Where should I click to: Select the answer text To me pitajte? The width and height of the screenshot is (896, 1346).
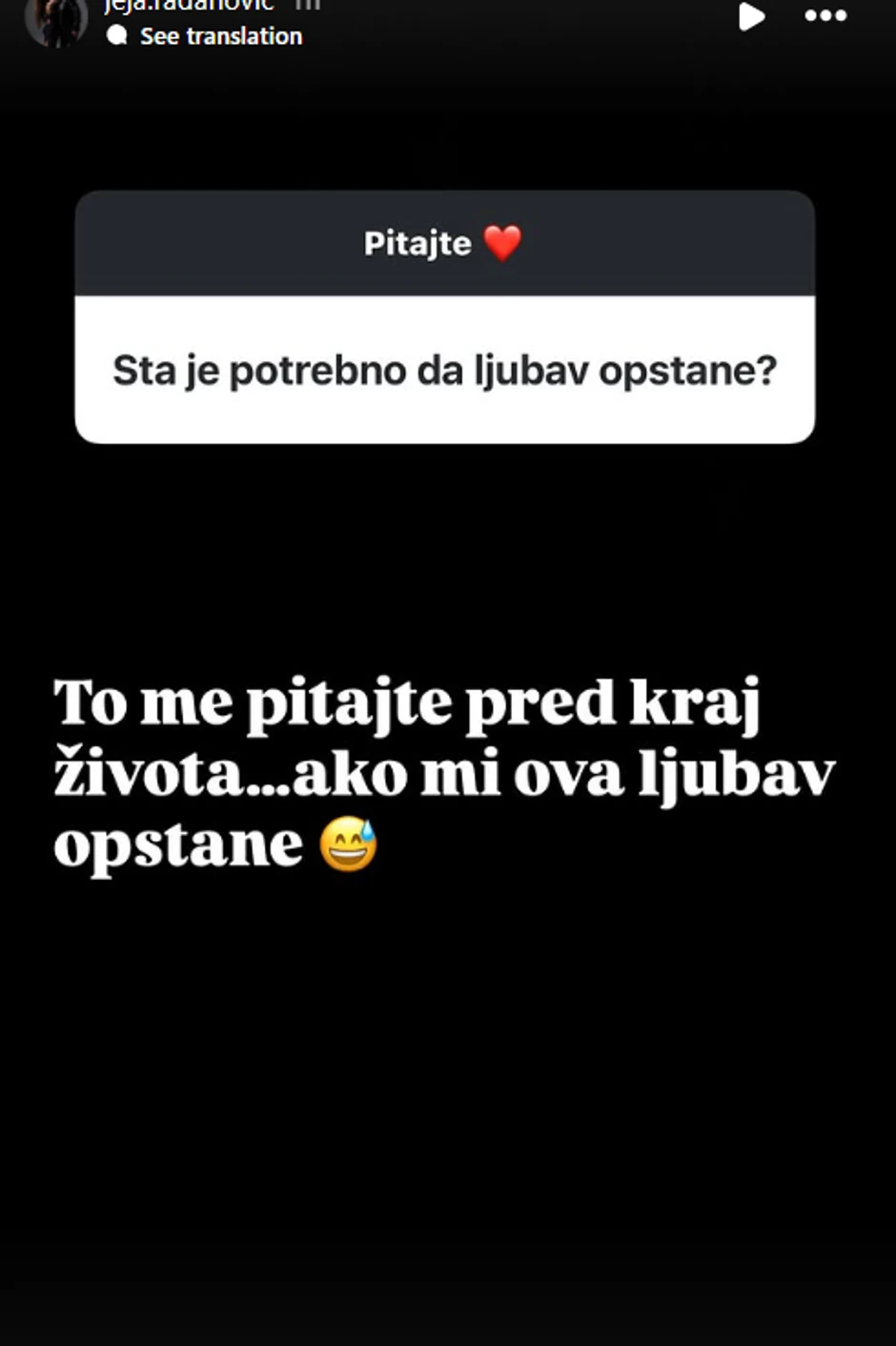pos(443,772)
